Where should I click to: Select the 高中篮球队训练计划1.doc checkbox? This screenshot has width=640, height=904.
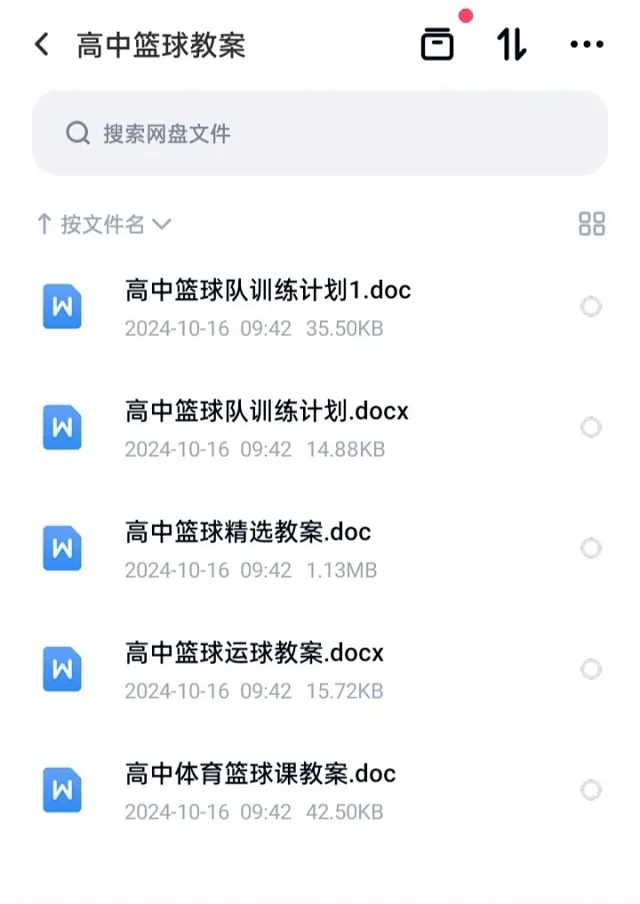click(x=591, y=307)
